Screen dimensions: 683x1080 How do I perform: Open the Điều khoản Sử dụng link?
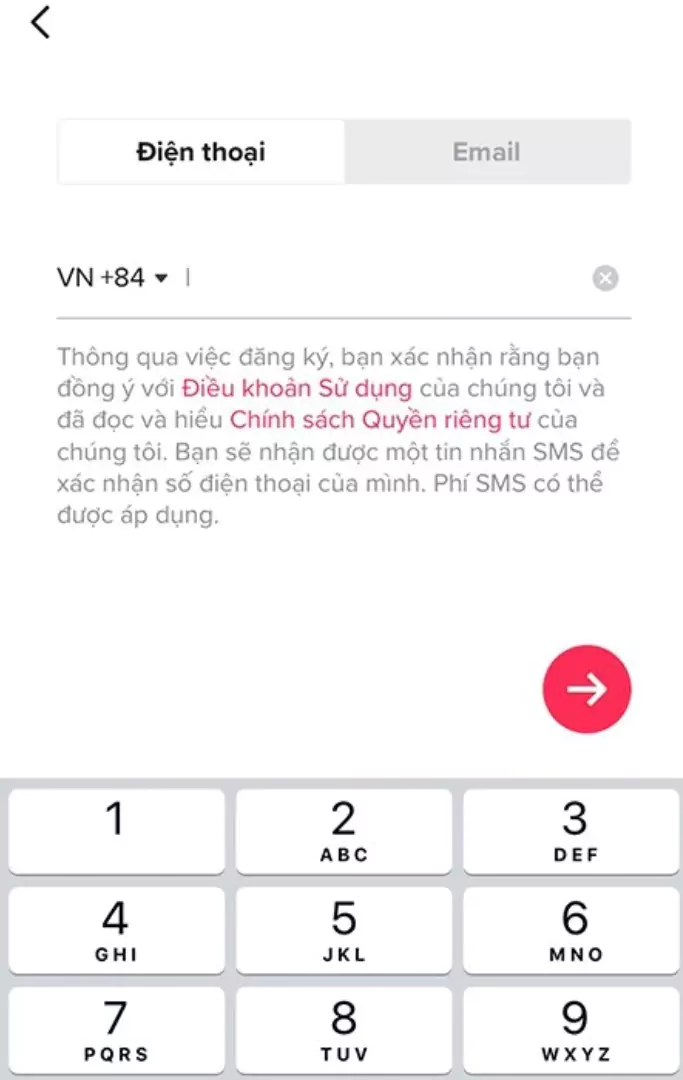297,388
